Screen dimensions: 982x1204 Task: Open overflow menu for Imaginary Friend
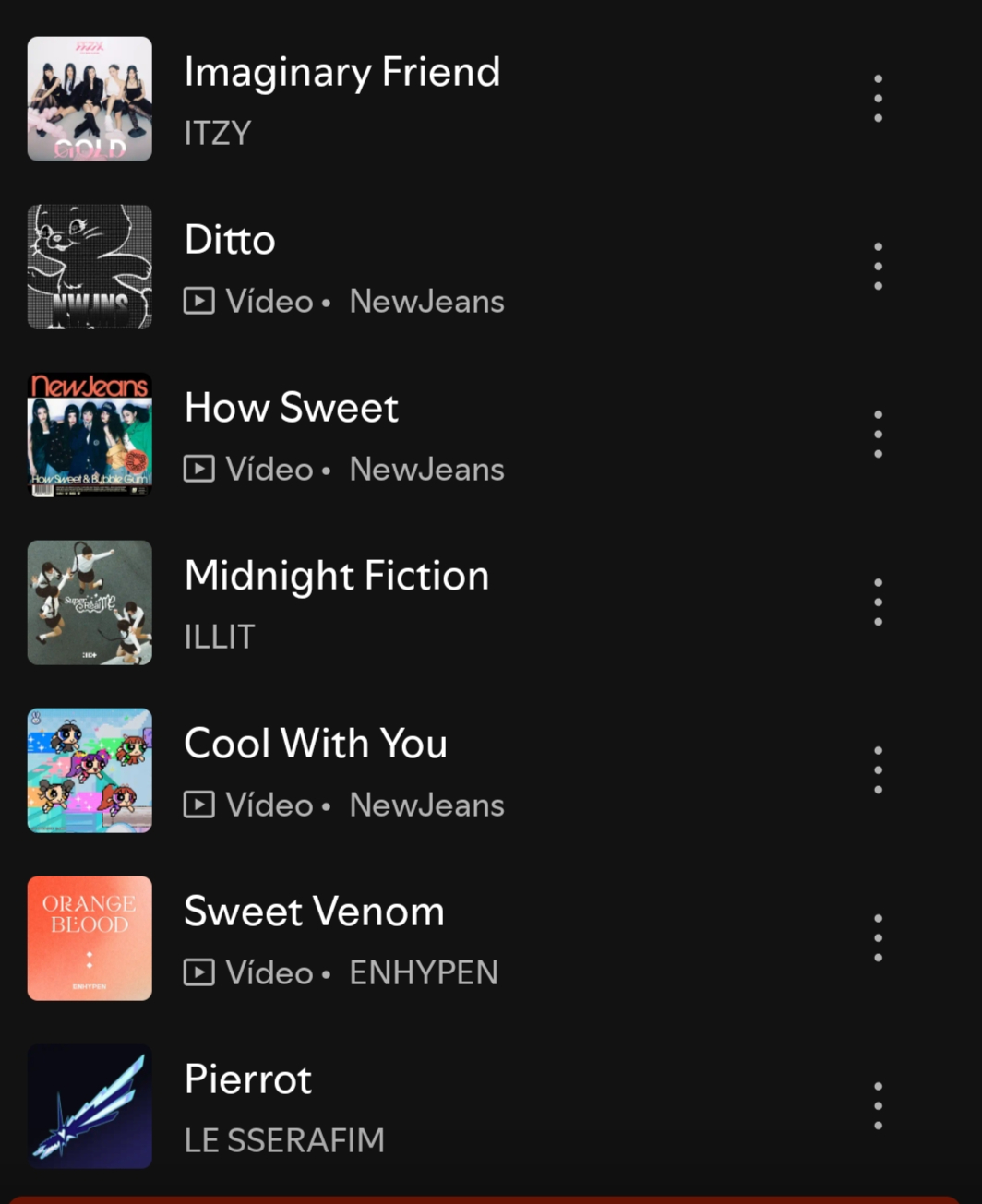[878, 99]
